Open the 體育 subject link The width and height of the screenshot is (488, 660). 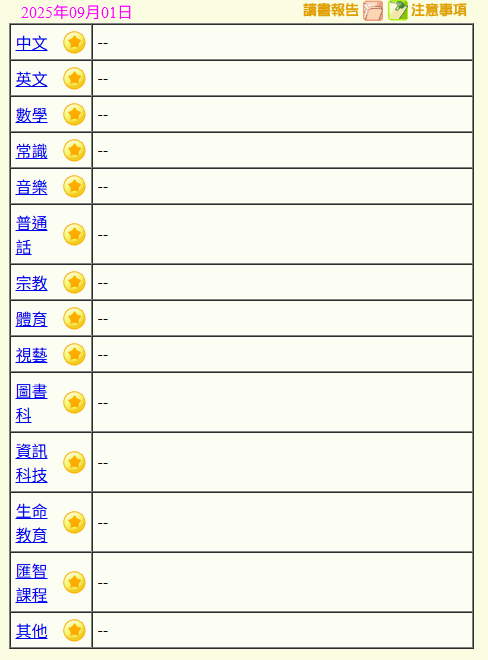click(x=32, y=319)
